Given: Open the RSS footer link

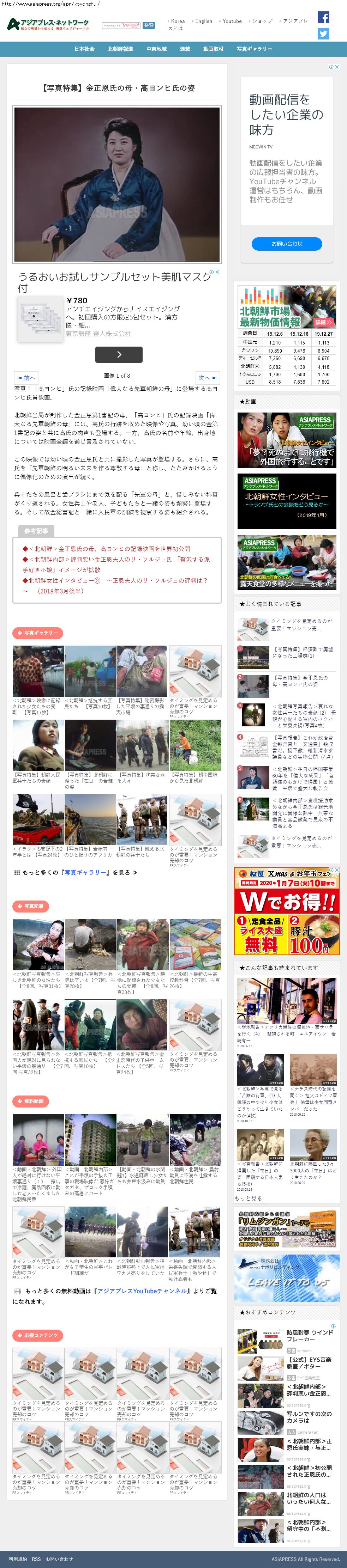Looking at the screenshot, I should [x=37, y=1559].
